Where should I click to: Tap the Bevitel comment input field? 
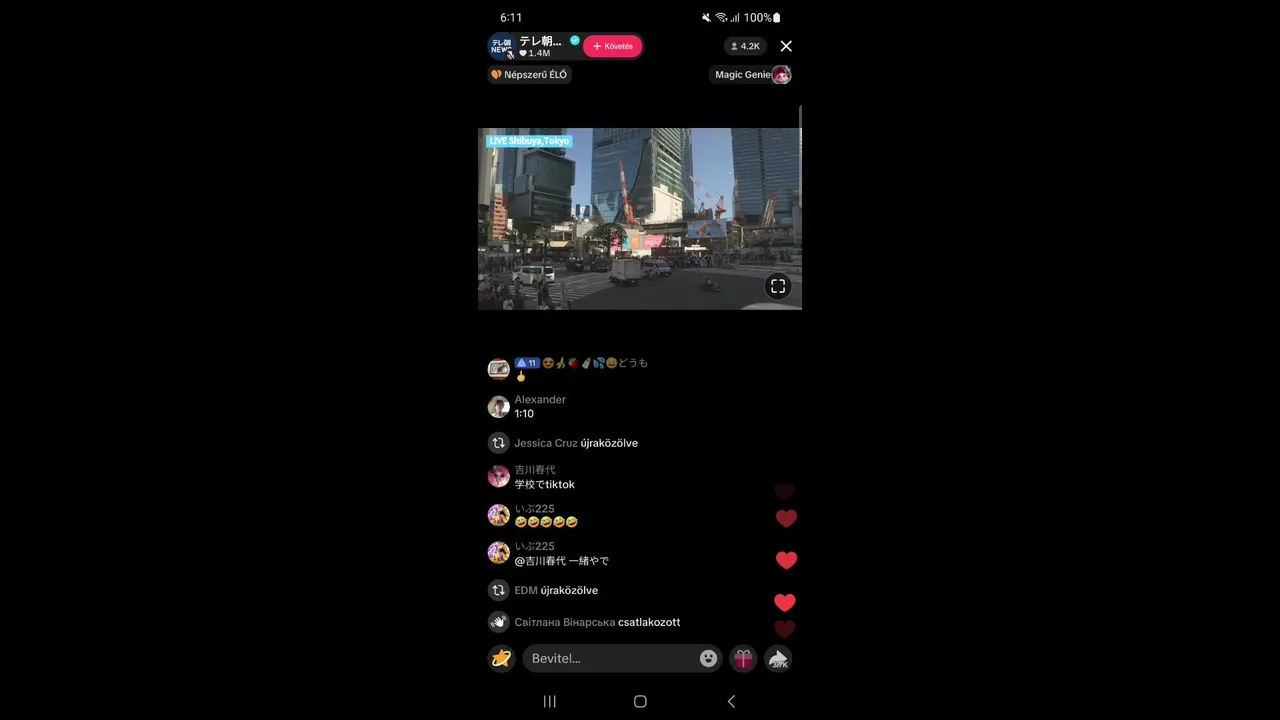(x=610, y=658)
